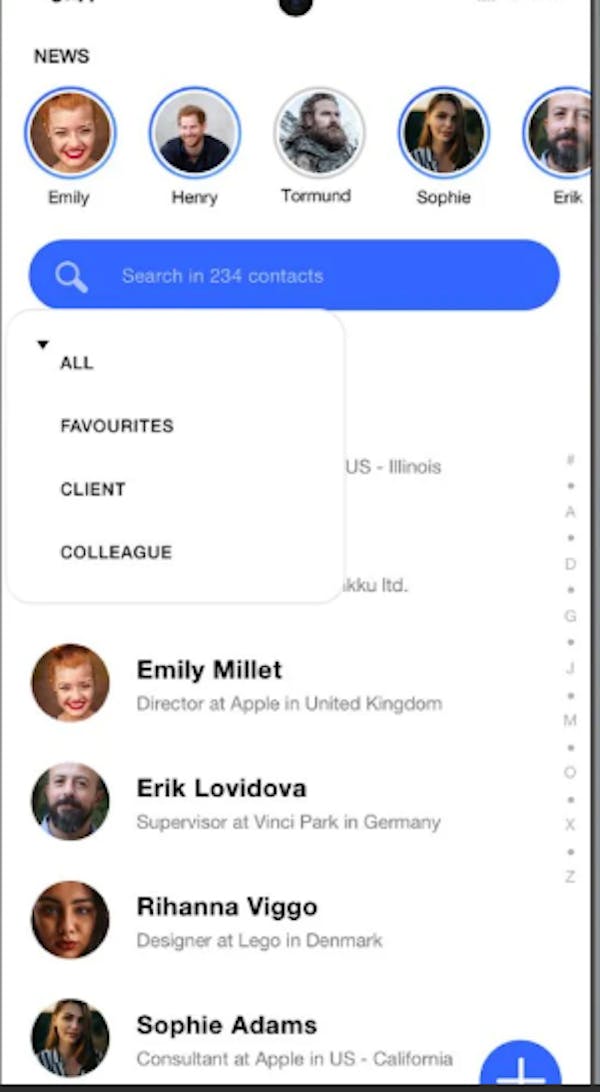Open Emily Millet's contact
This screenshot has height=1092, width=600.
[x=292, y=683]
